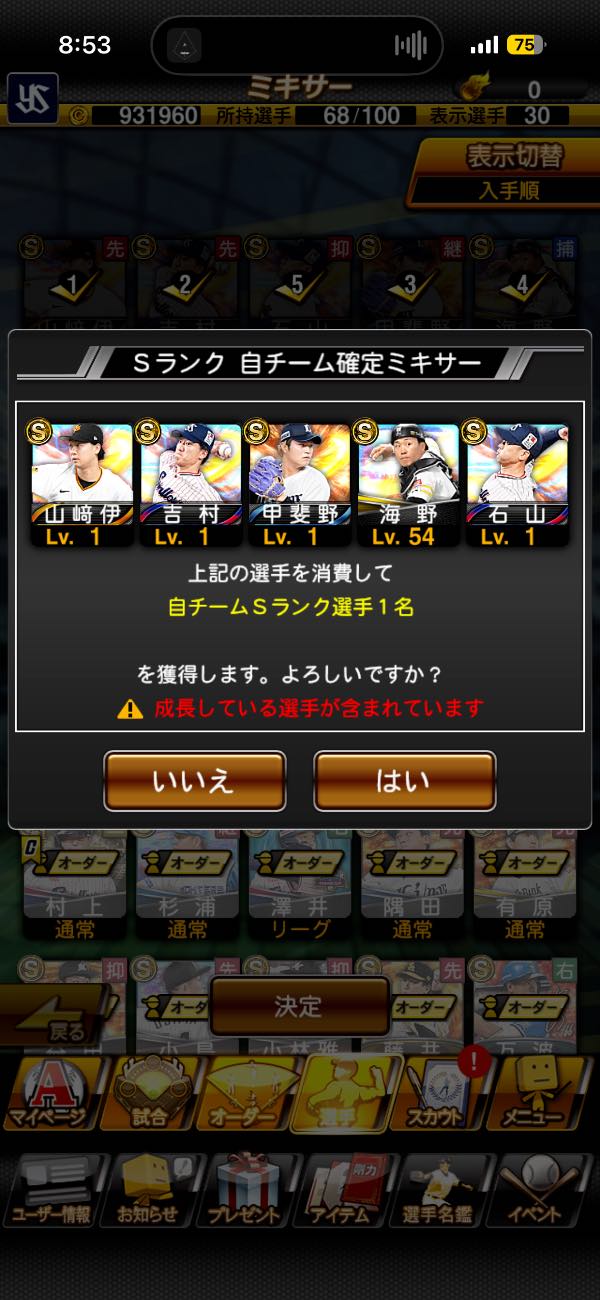
Task: Select 吉村 player card in dialog
Action: click(x=190, y=482)
